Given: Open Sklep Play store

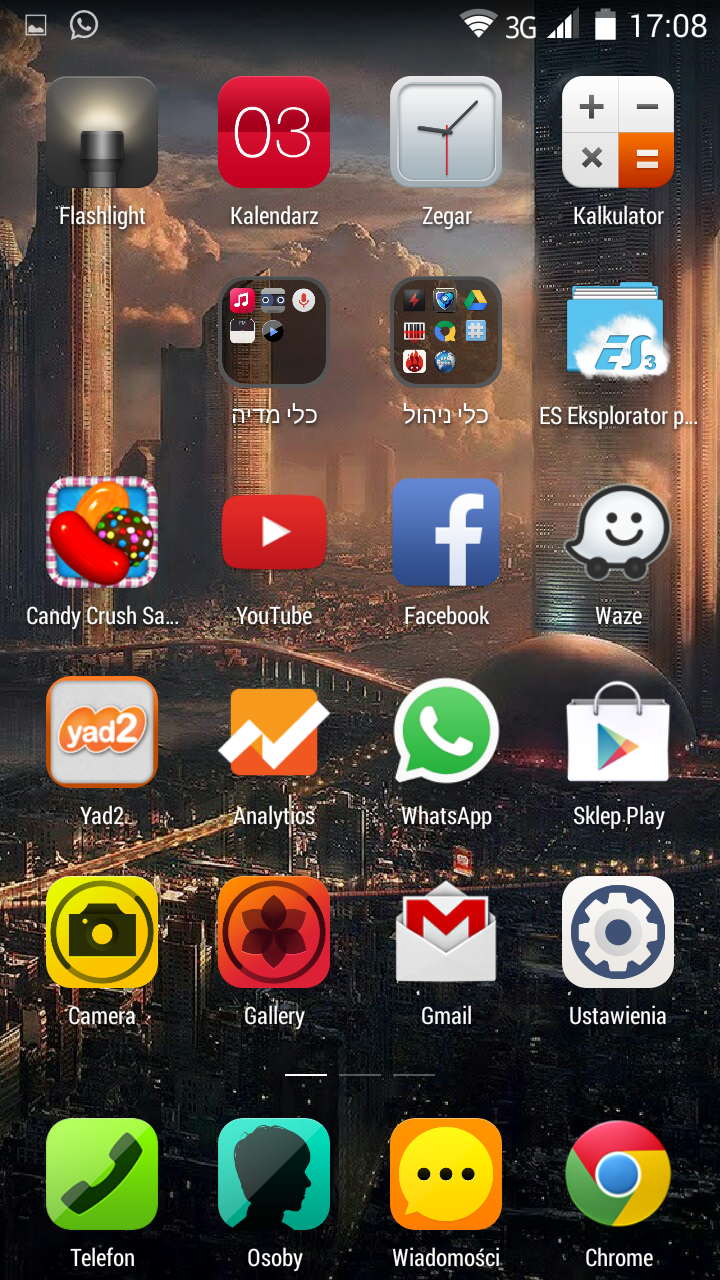Looking at the screenshot, I should [x=618, y=731].
